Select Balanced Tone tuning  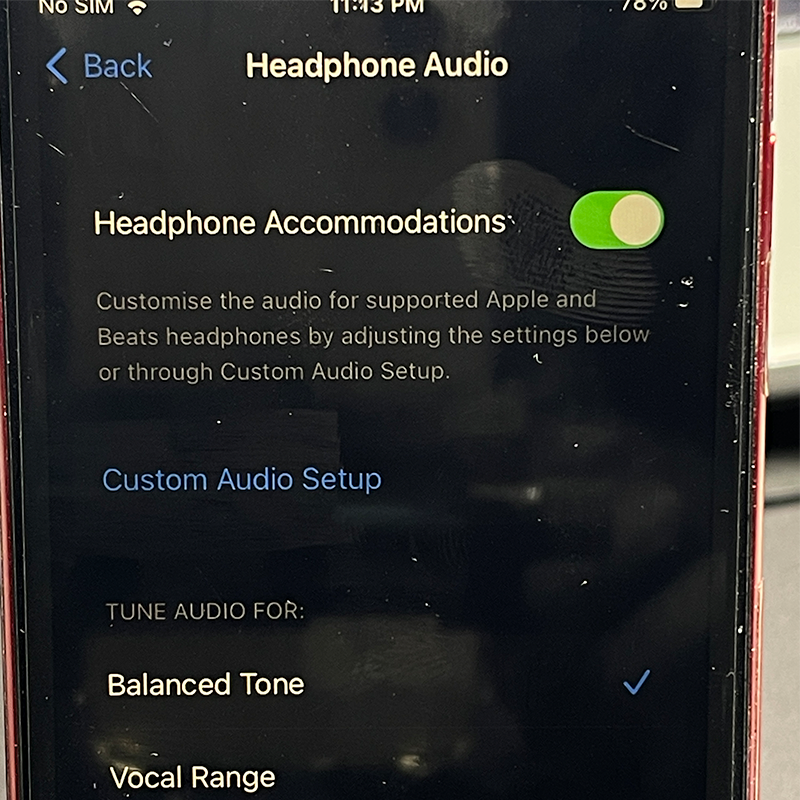tap(206, 685)
